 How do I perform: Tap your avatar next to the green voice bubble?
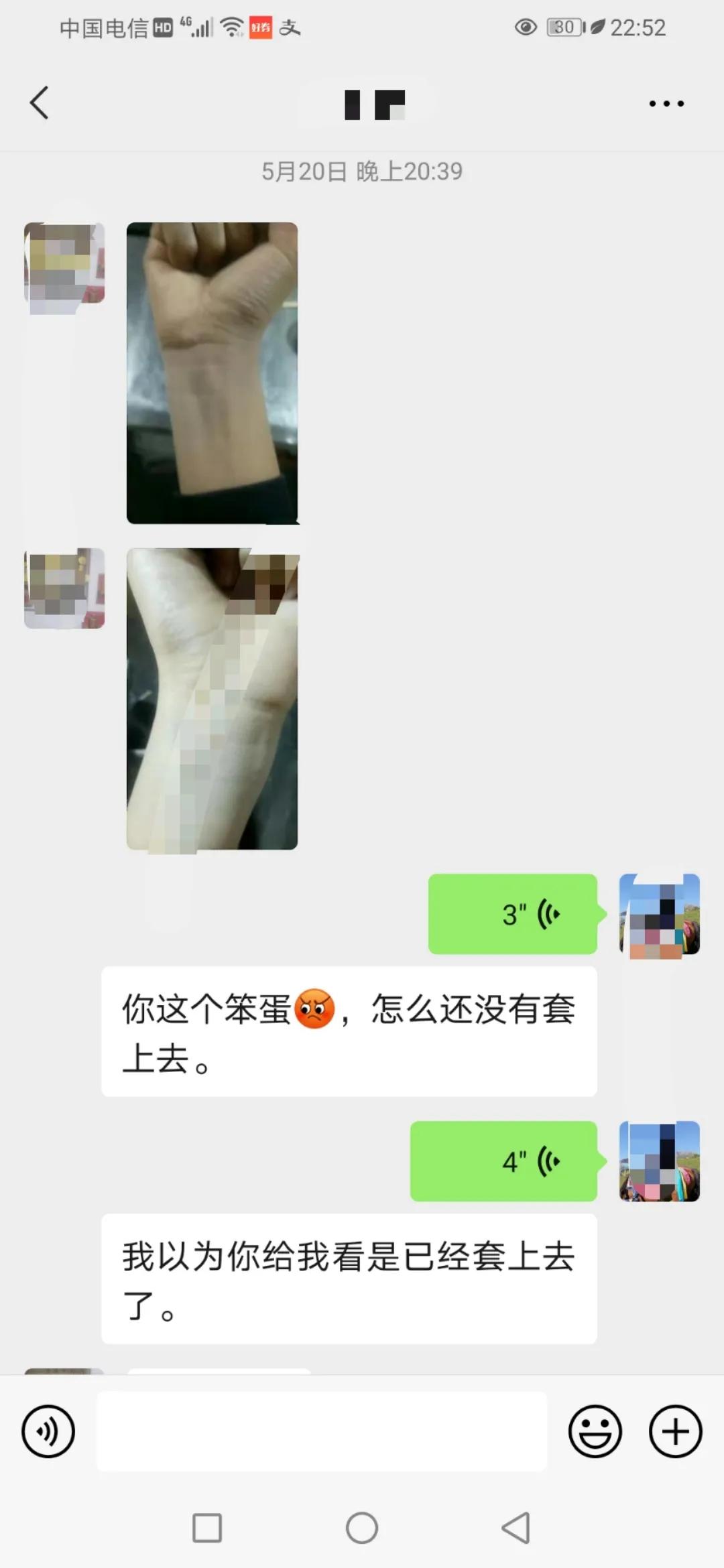click(x=660, y=914)
